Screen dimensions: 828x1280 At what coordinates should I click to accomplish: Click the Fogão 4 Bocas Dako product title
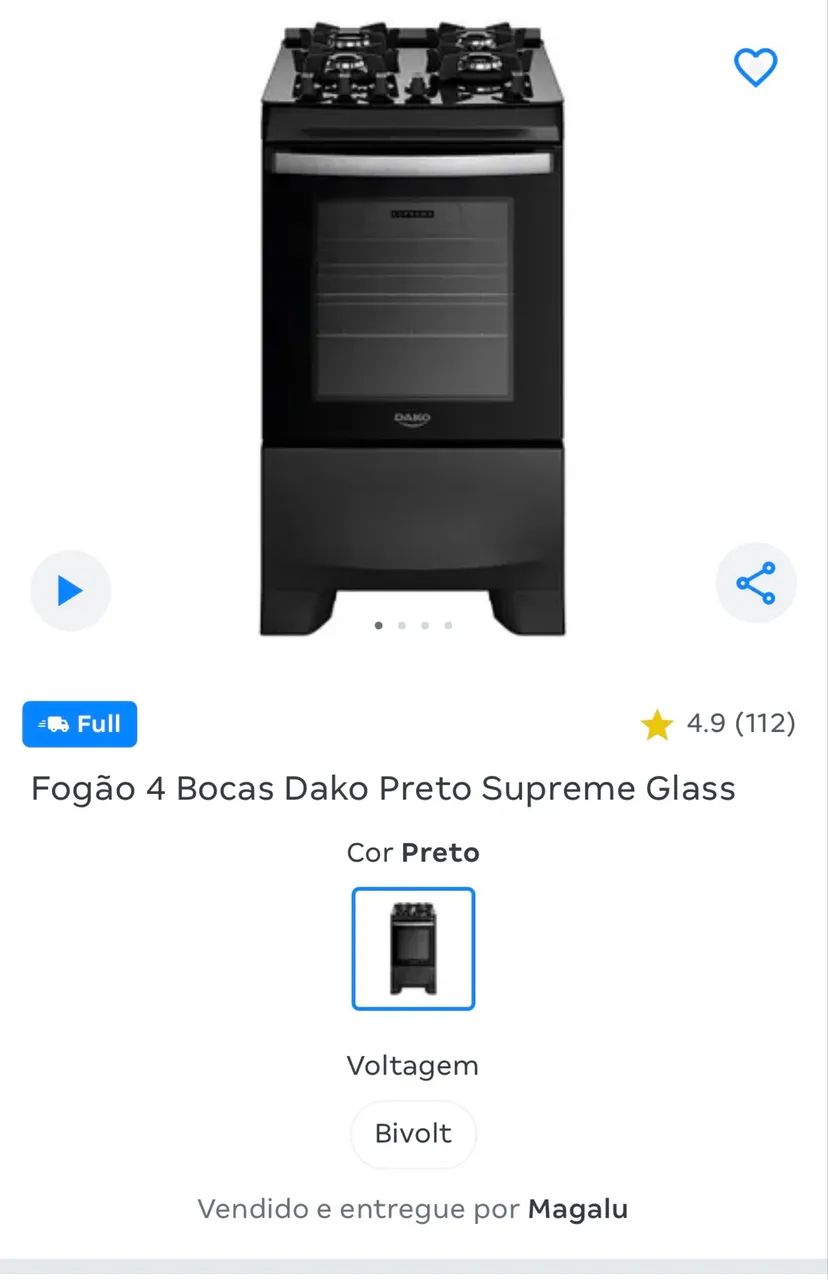coord(383,789)
